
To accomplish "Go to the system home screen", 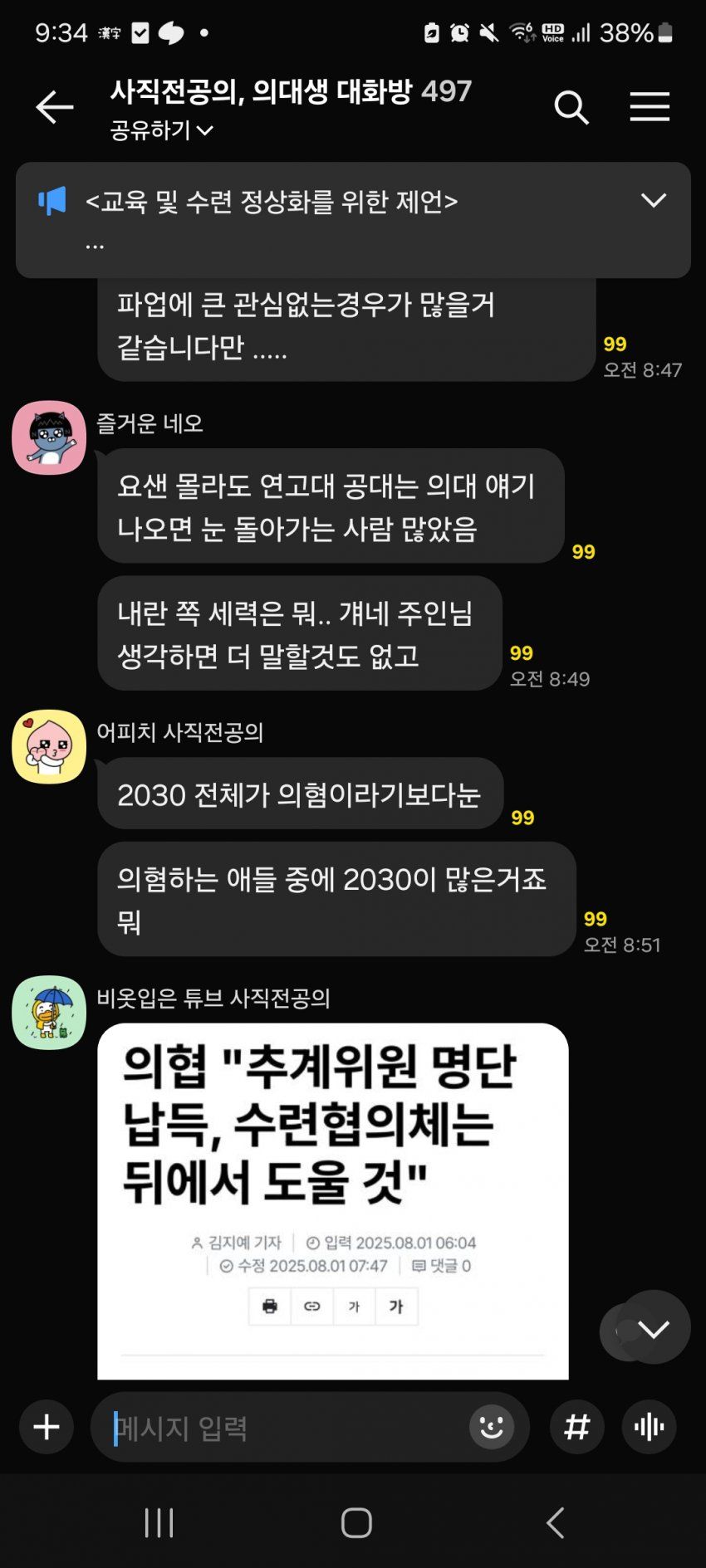I will pos(356,1522).
